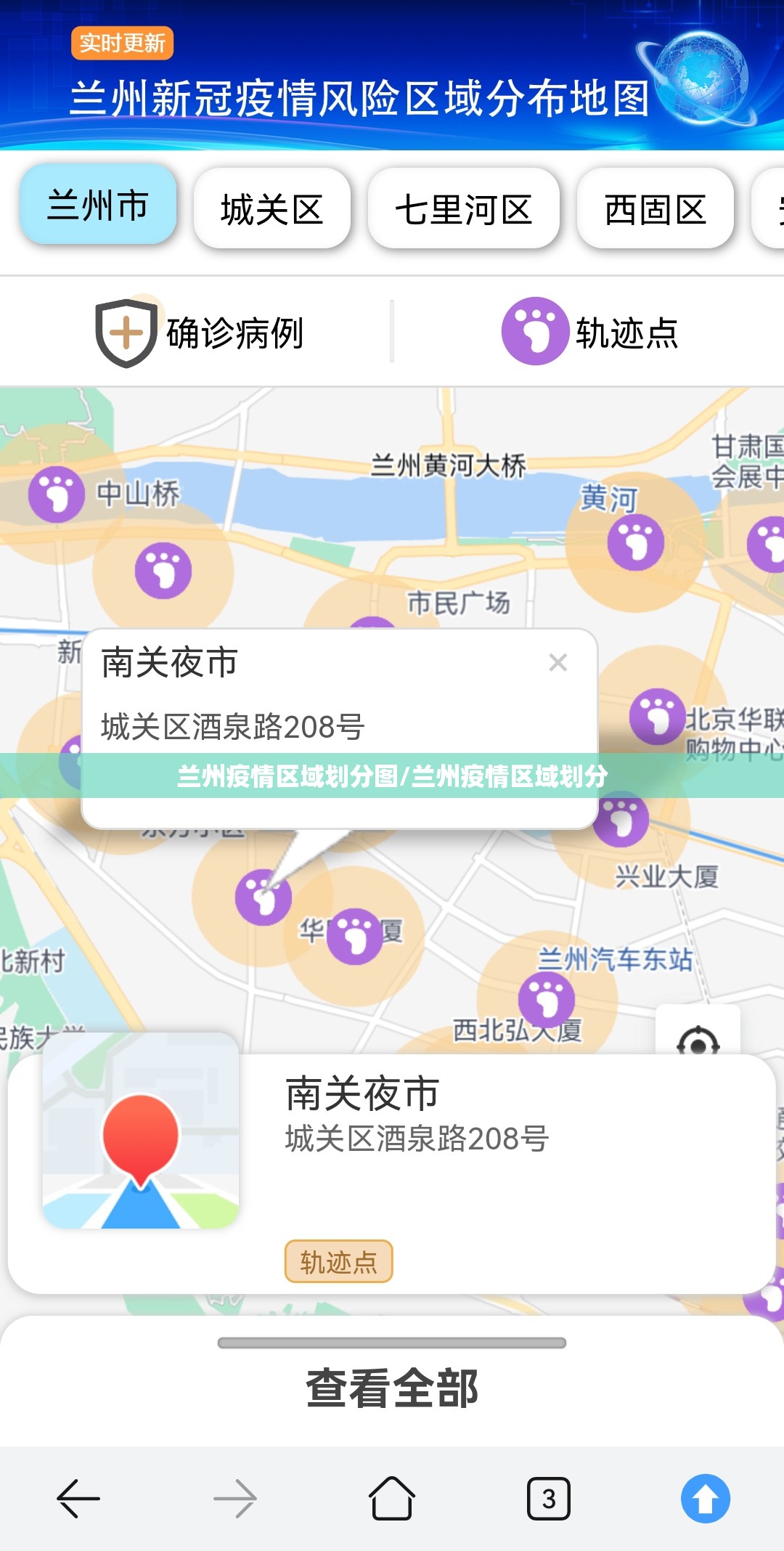Switch to the 城关区 tab
784x1551 pixels.
(272, 210)
